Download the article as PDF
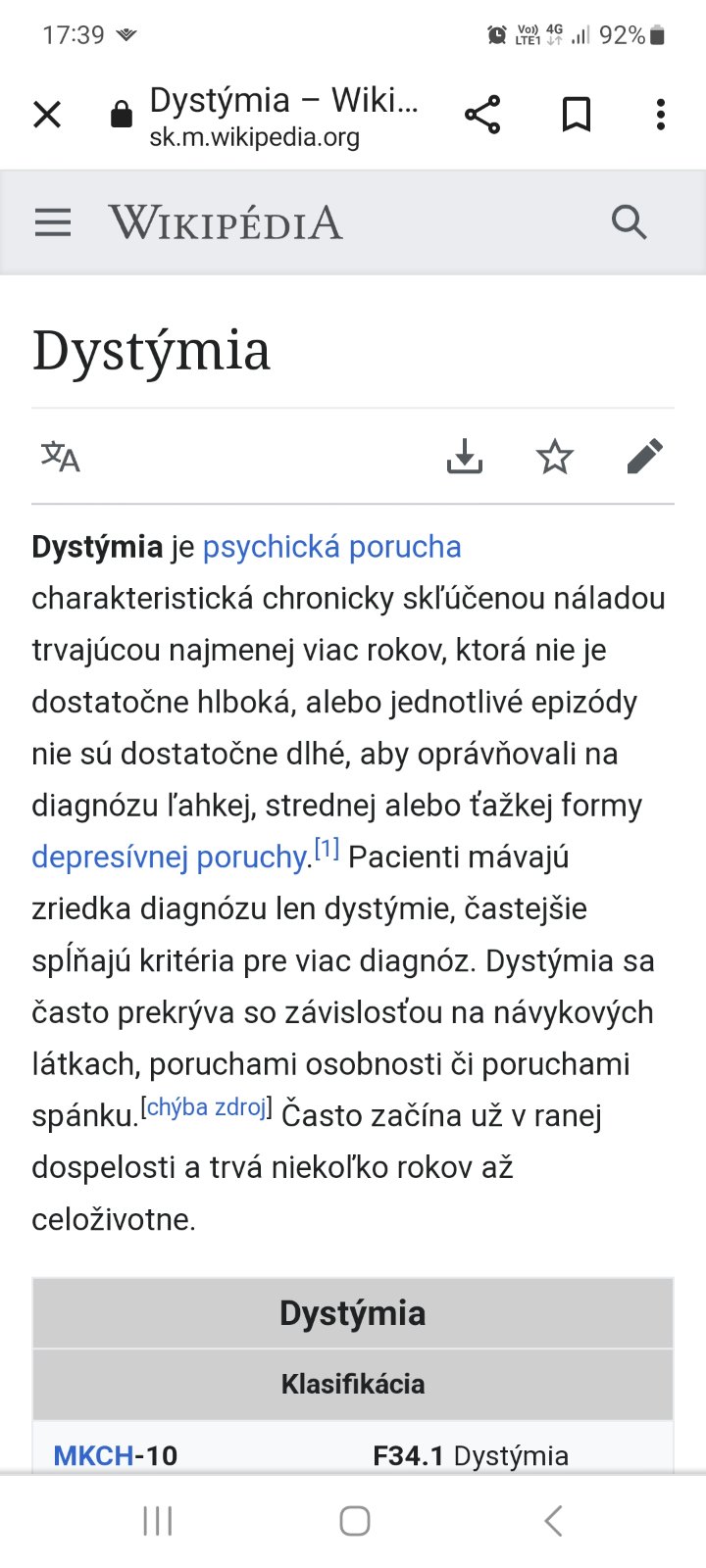The height and width of the screenshot is (1568, 706). coord(465,457)
